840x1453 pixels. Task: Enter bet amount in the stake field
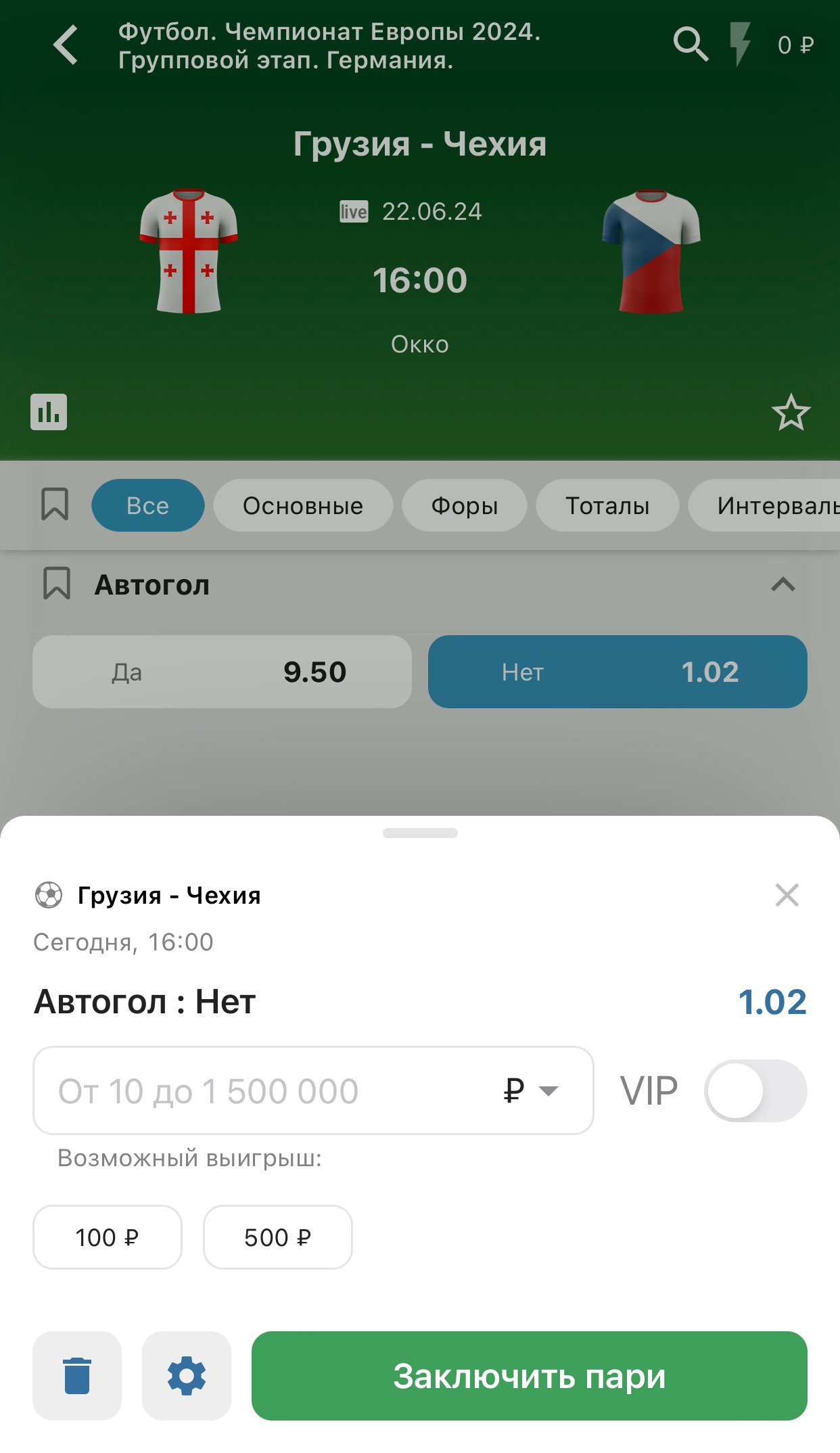tap(271, 1090)
